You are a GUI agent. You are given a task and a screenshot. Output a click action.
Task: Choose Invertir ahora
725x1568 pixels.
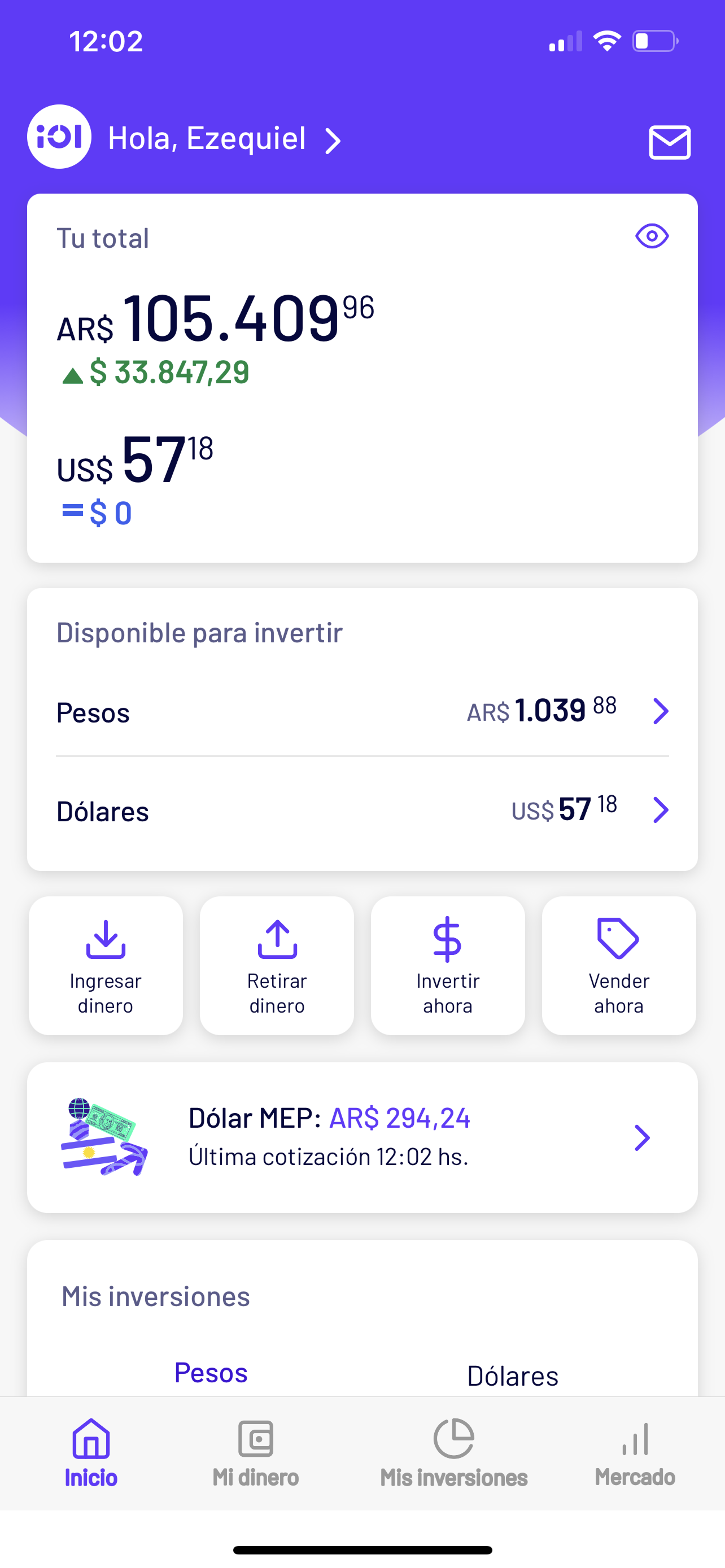coord(448,966)
